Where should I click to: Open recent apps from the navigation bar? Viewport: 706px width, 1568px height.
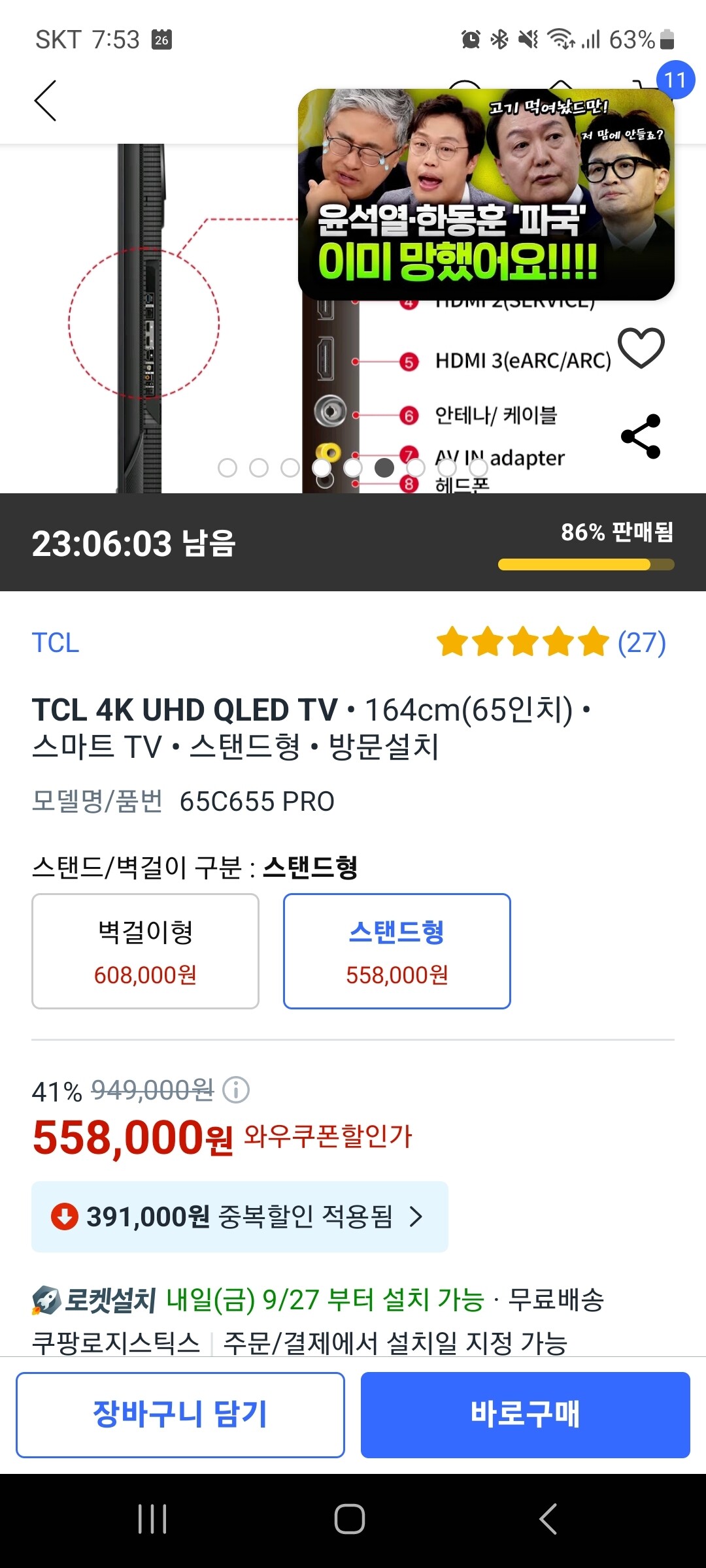152,1518
